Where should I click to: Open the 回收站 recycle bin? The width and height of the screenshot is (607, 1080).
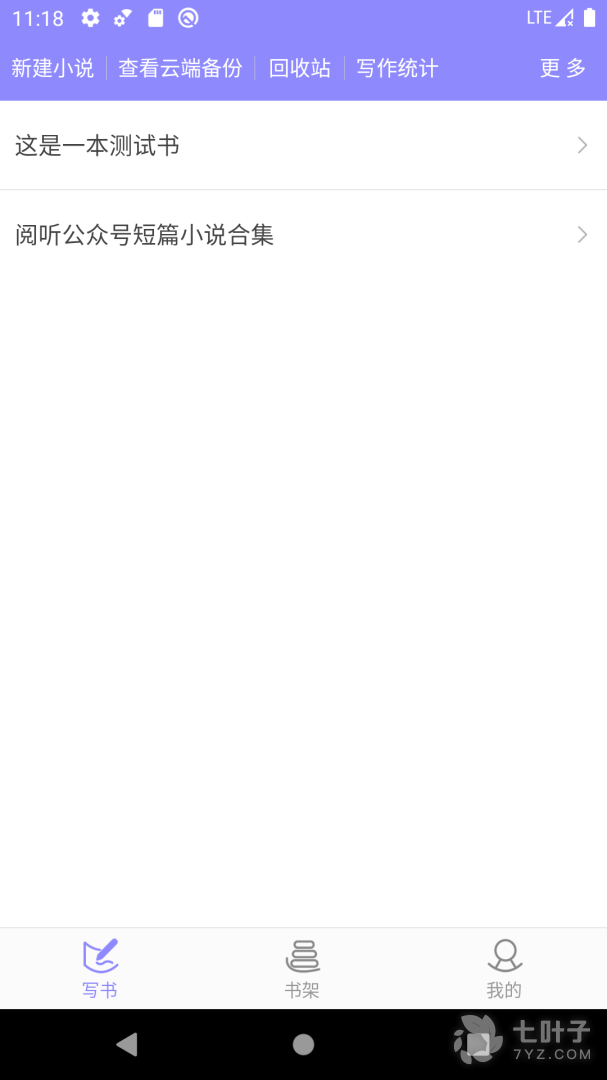(299, 68)
